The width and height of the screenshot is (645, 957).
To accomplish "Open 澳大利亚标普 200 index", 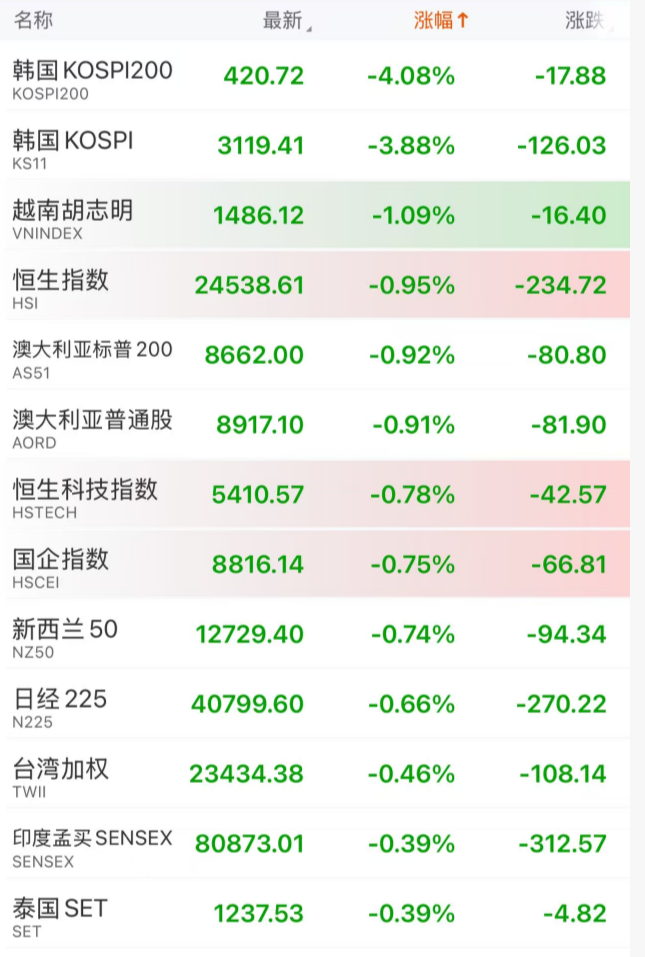I will click(92, 357).
